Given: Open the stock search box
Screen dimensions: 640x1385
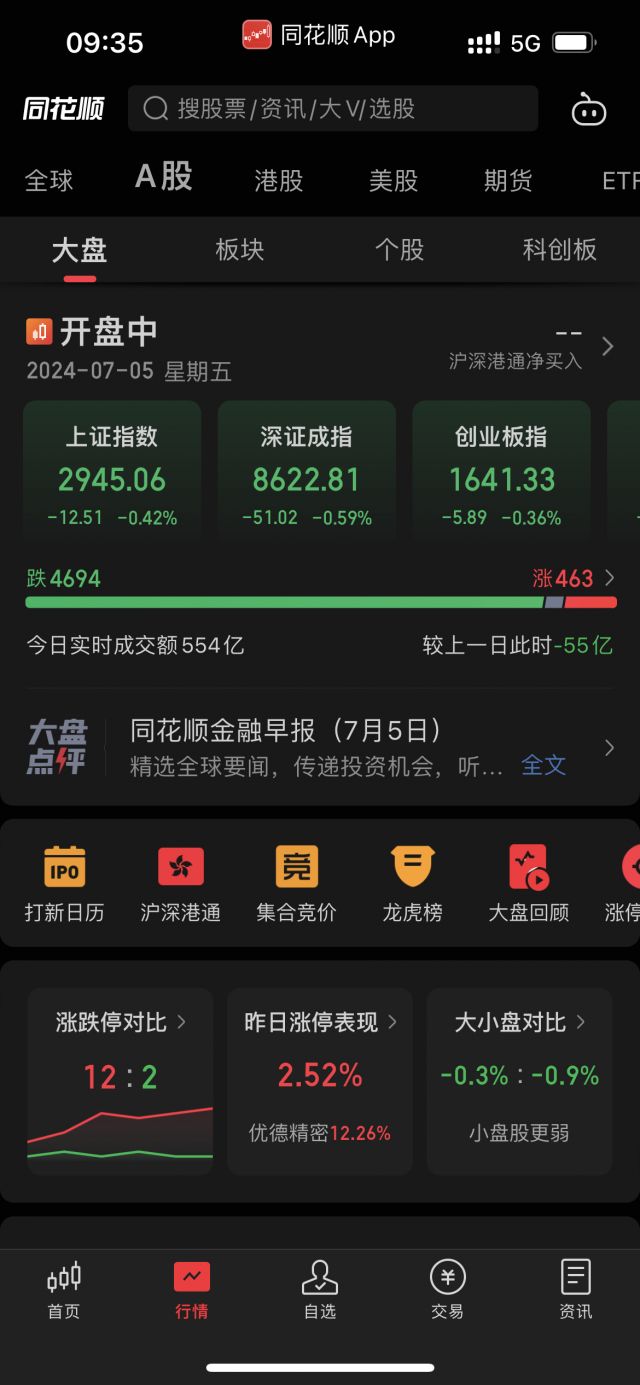Looking at the screenshot, I should pos(332,108).
